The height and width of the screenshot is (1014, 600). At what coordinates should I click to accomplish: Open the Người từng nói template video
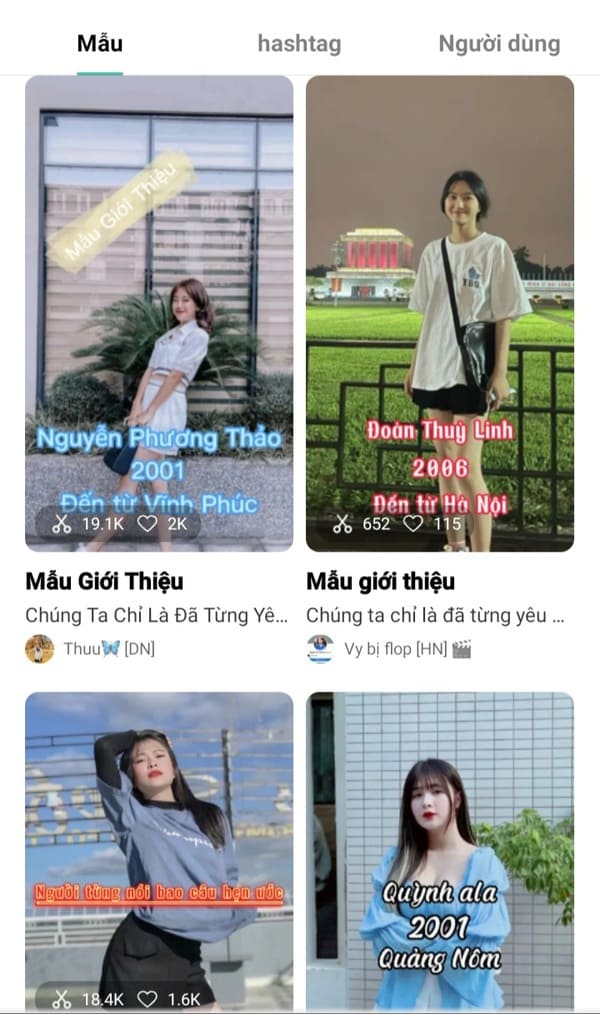(159, 850)
